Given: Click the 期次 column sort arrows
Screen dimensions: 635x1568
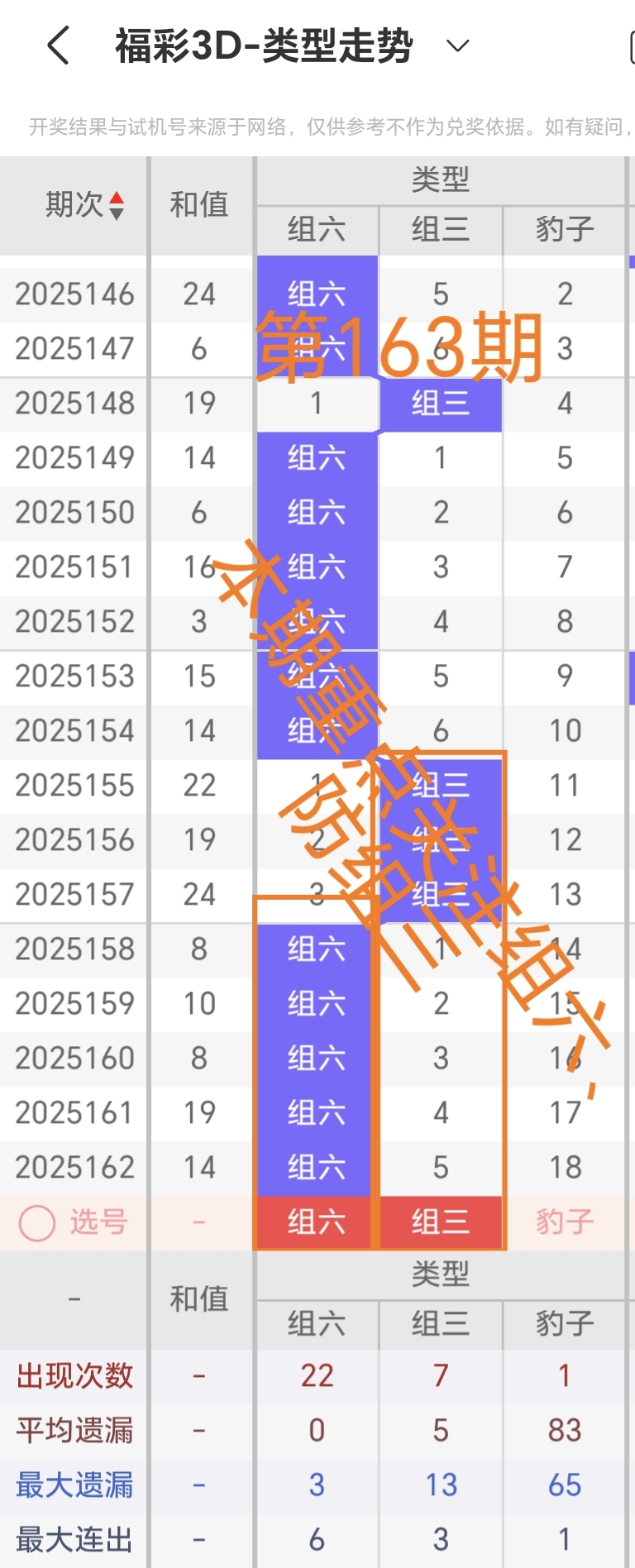Looking at the screenshot, I should 117,204.
